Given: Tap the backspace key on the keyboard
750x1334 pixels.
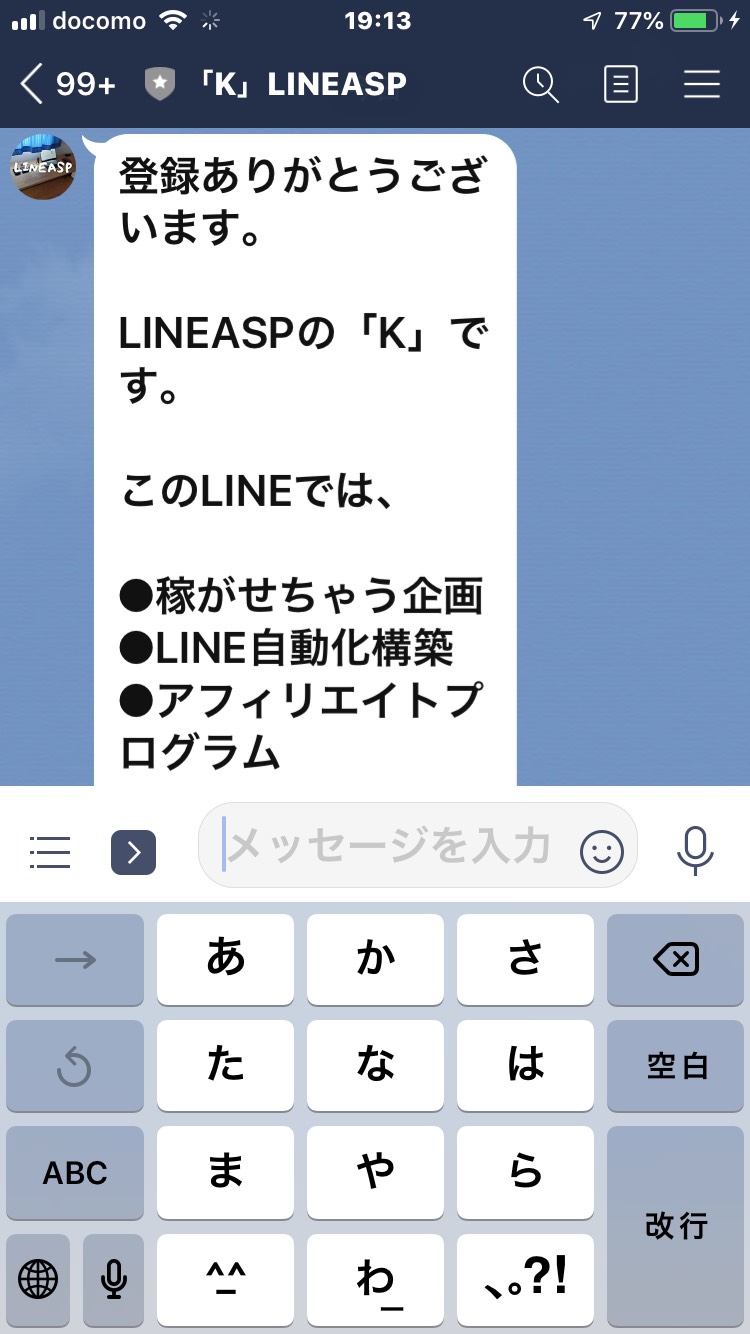Looking at the screenshot, I should [x=675, y=960].
